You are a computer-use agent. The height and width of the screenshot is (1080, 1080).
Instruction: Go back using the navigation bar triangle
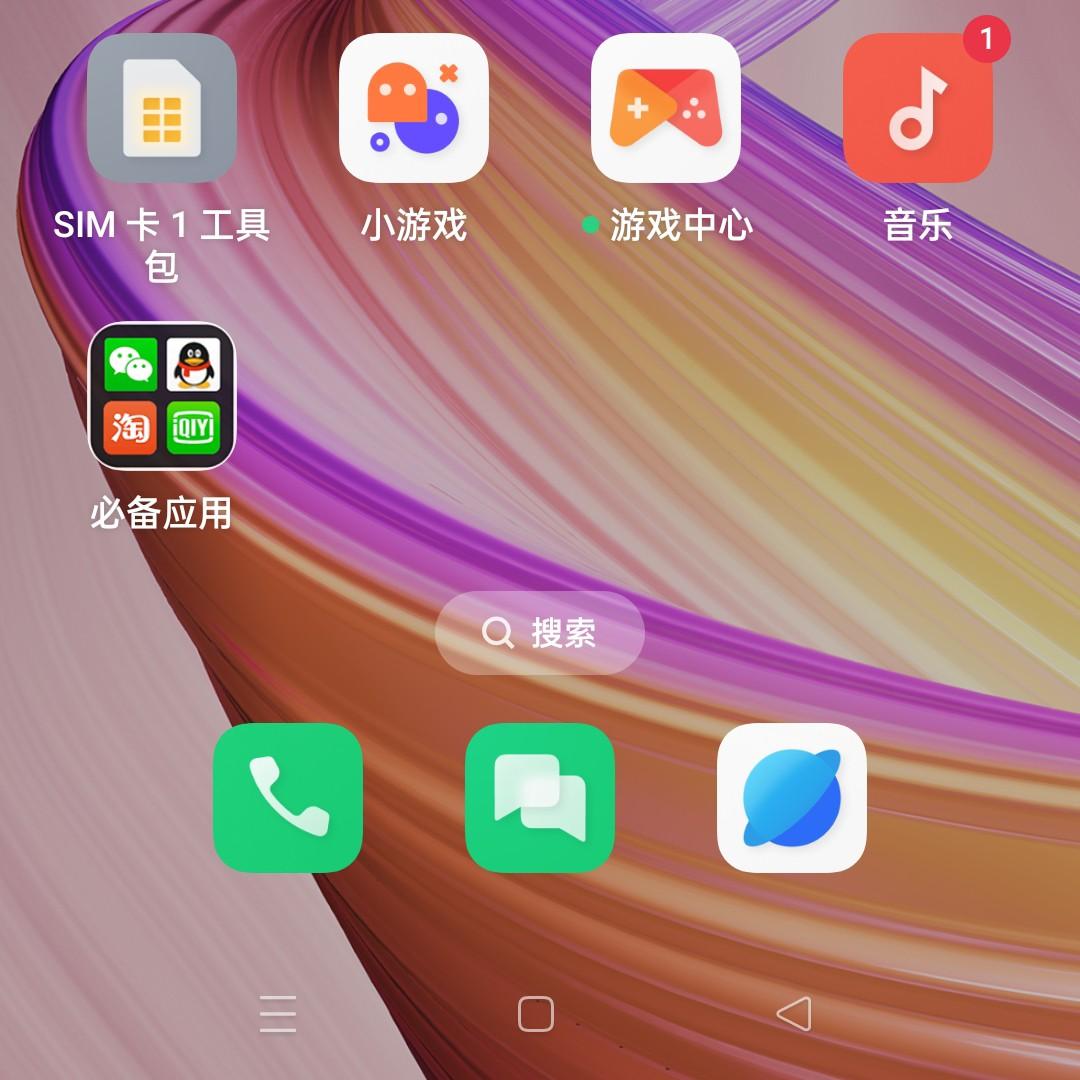click(794, 1014)
